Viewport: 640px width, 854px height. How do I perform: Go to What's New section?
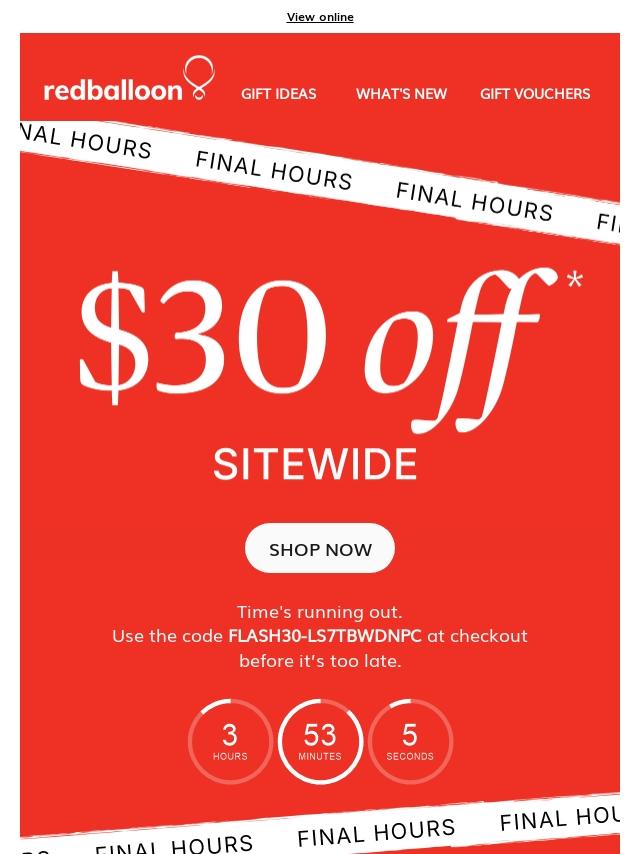(401, 94)
